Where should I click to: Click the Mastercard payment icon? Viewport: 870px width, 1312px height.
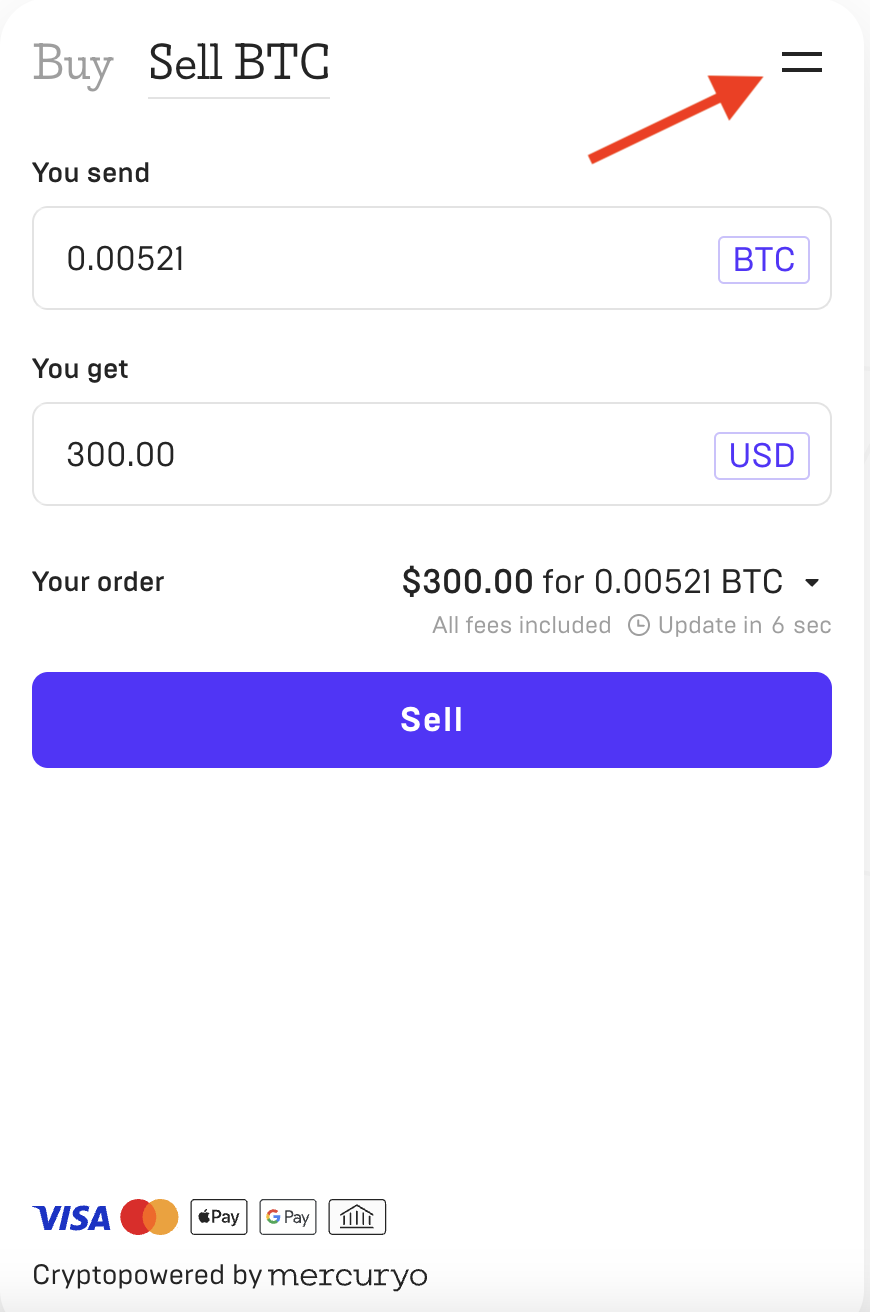tap(149, 1217)
